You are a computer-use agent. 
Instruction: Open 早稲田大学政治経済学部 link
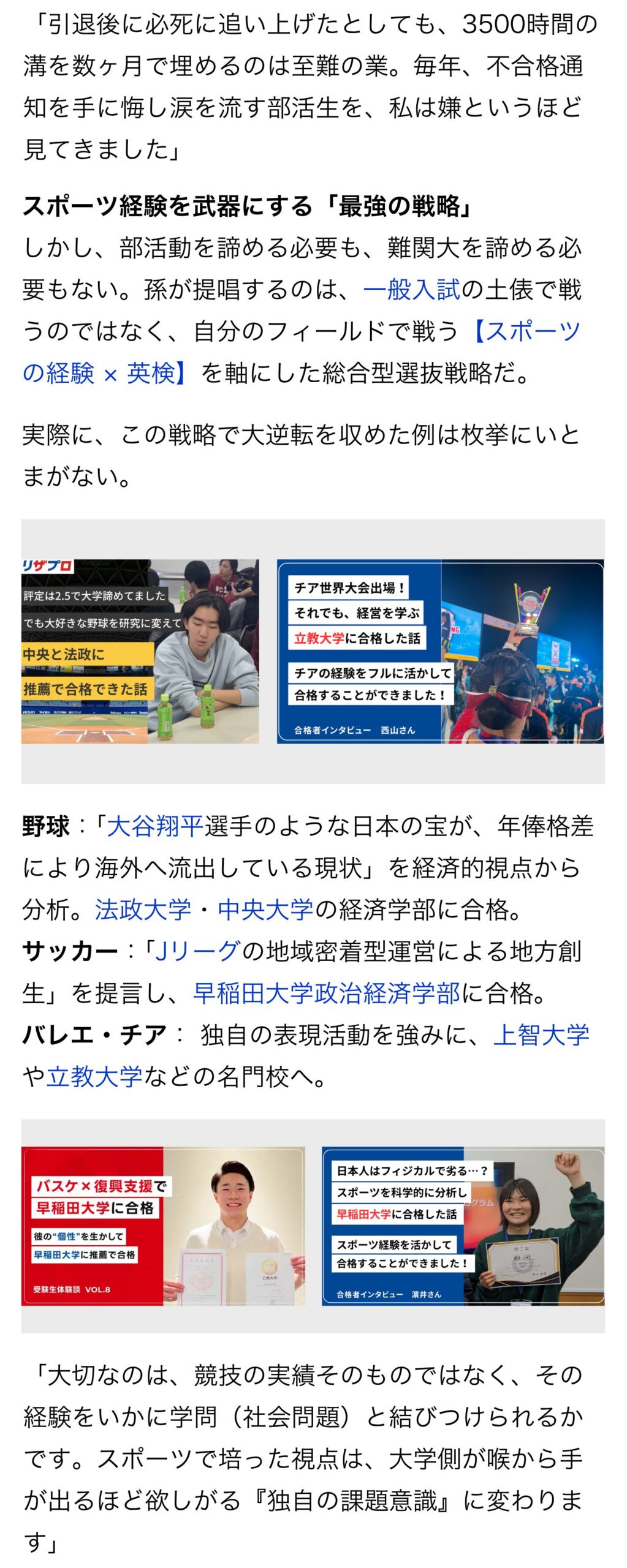[326, 992]
